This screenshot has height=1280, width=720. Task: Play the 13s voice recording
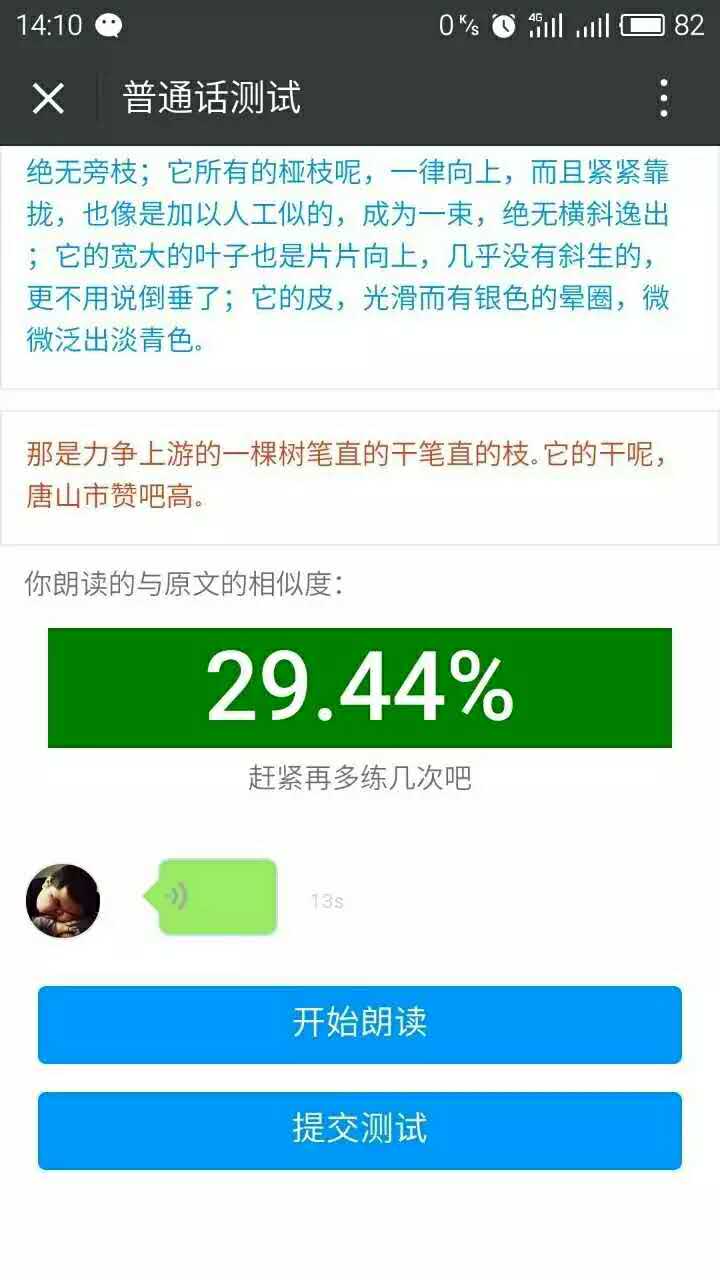click(x=217, y=897)
